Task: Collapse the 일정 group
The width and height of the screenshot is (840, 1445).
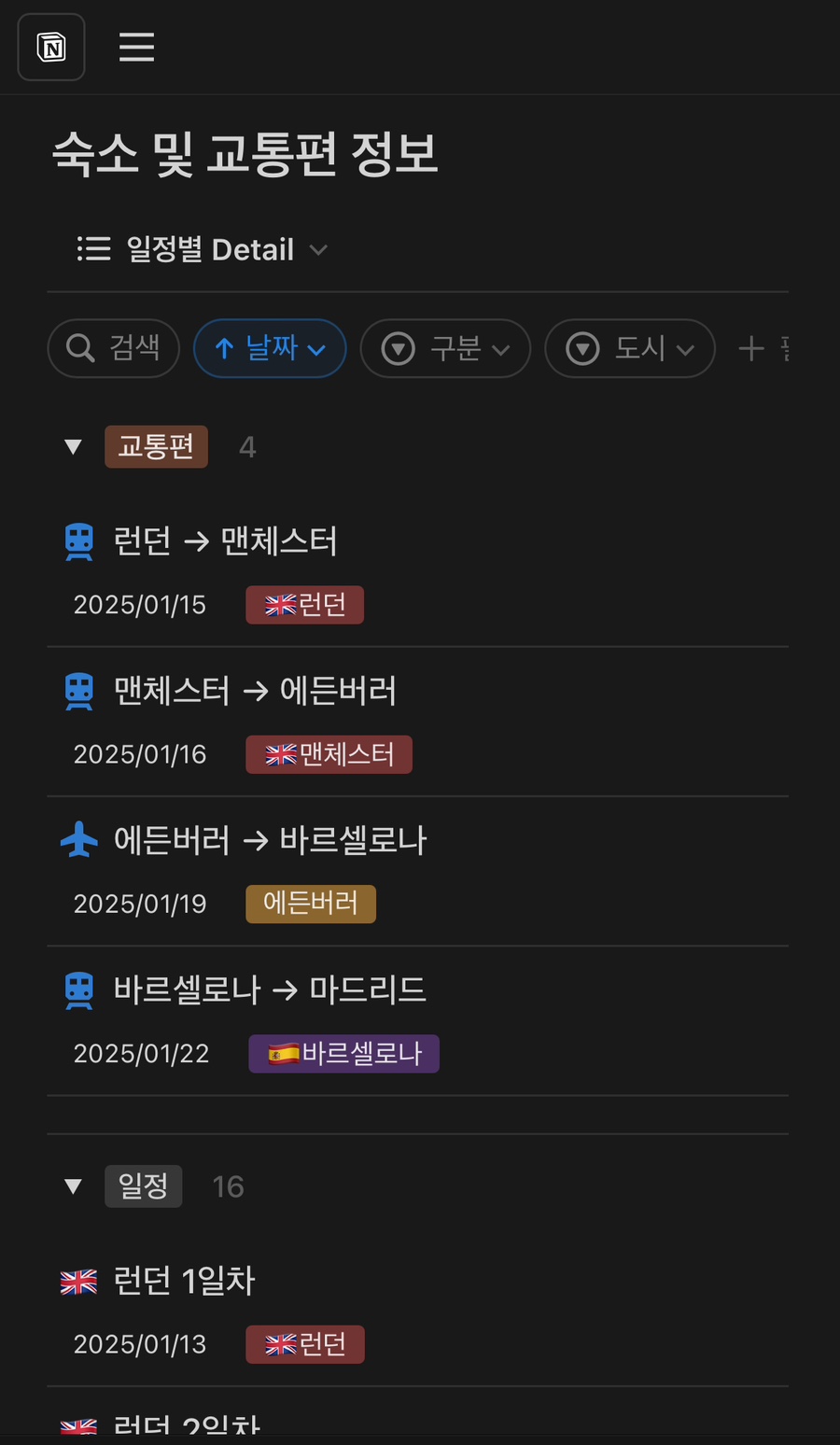Action: pyautogui.click(x=73, y=1186)
